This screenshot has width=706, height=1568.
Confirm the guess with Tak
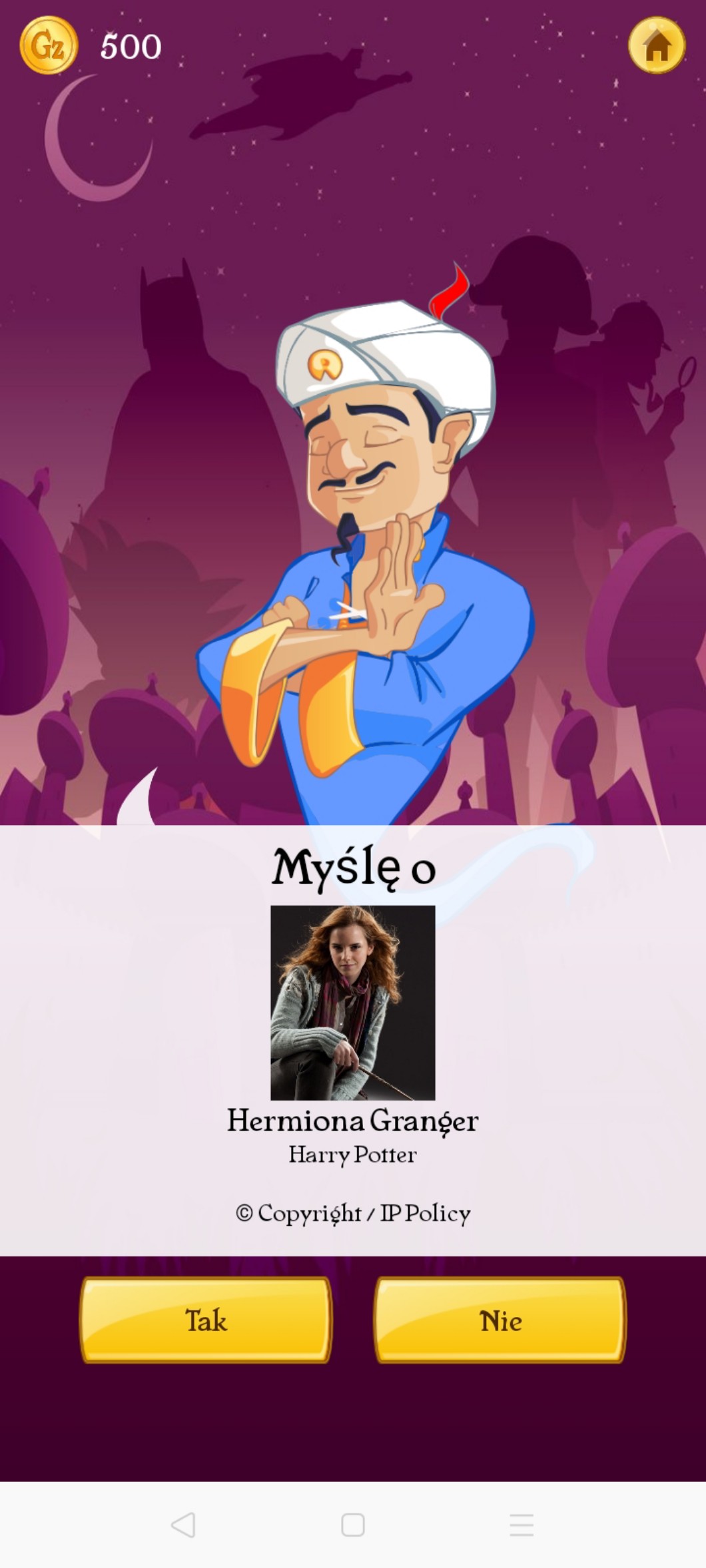(206, 1320)
